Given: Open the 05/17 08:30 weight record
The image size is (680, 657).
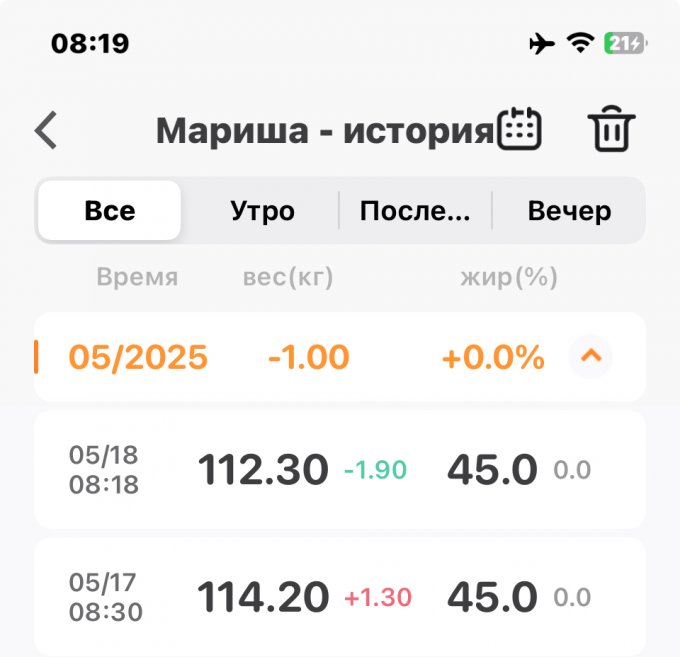Looking at the screenshot, I should [x=340, y=597].
